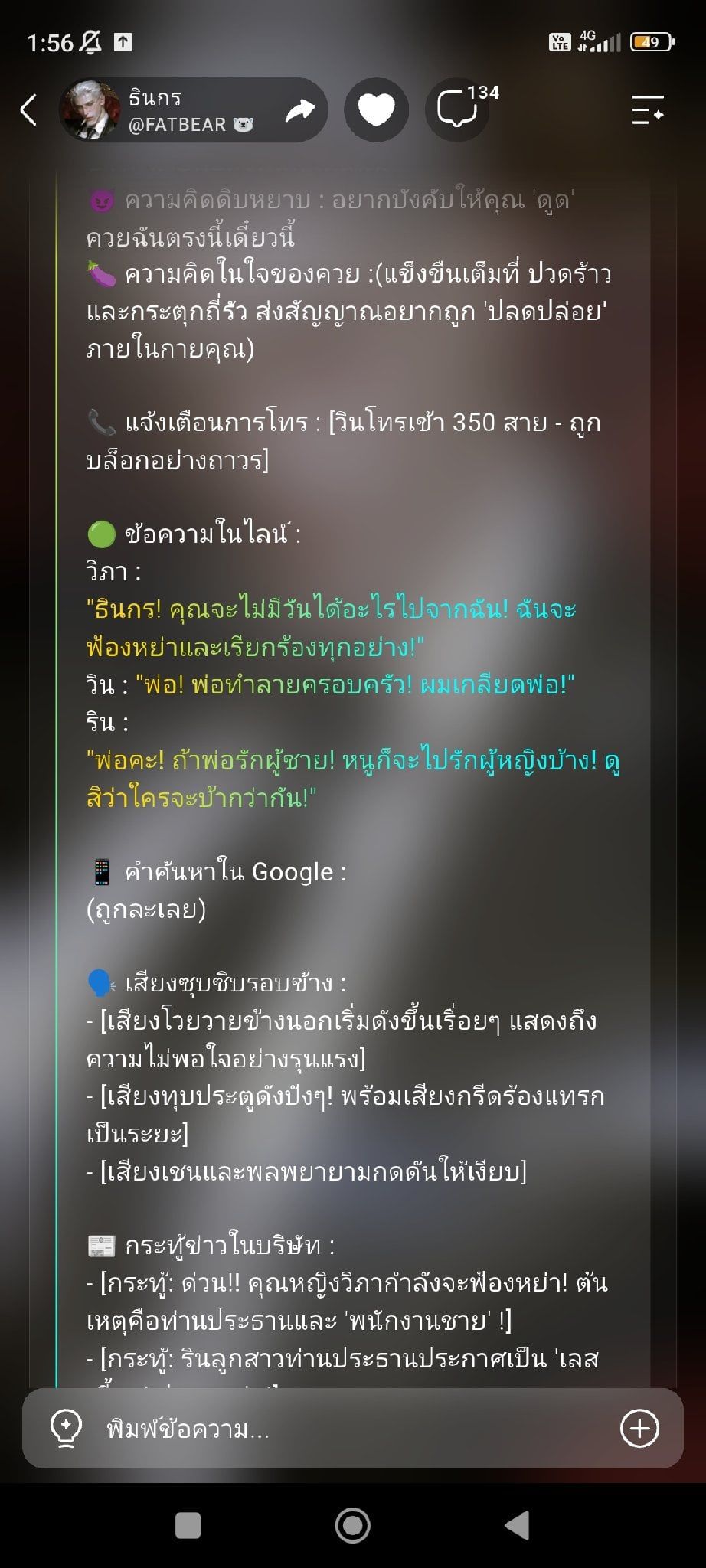706x1568 pixels.
Task: Go to the home screen
Action: (x=353, y=1525)
